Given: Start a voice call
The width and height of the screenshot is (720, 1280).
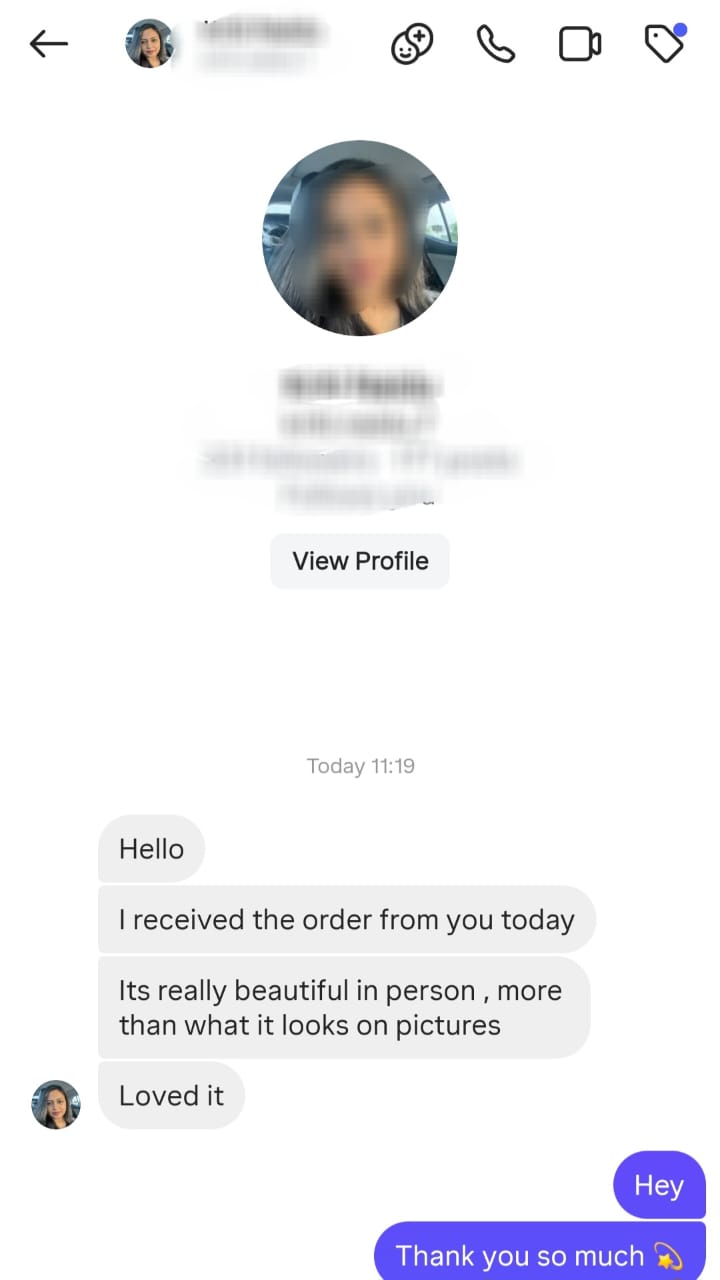Looking at the screenshot, I should 495,44.
